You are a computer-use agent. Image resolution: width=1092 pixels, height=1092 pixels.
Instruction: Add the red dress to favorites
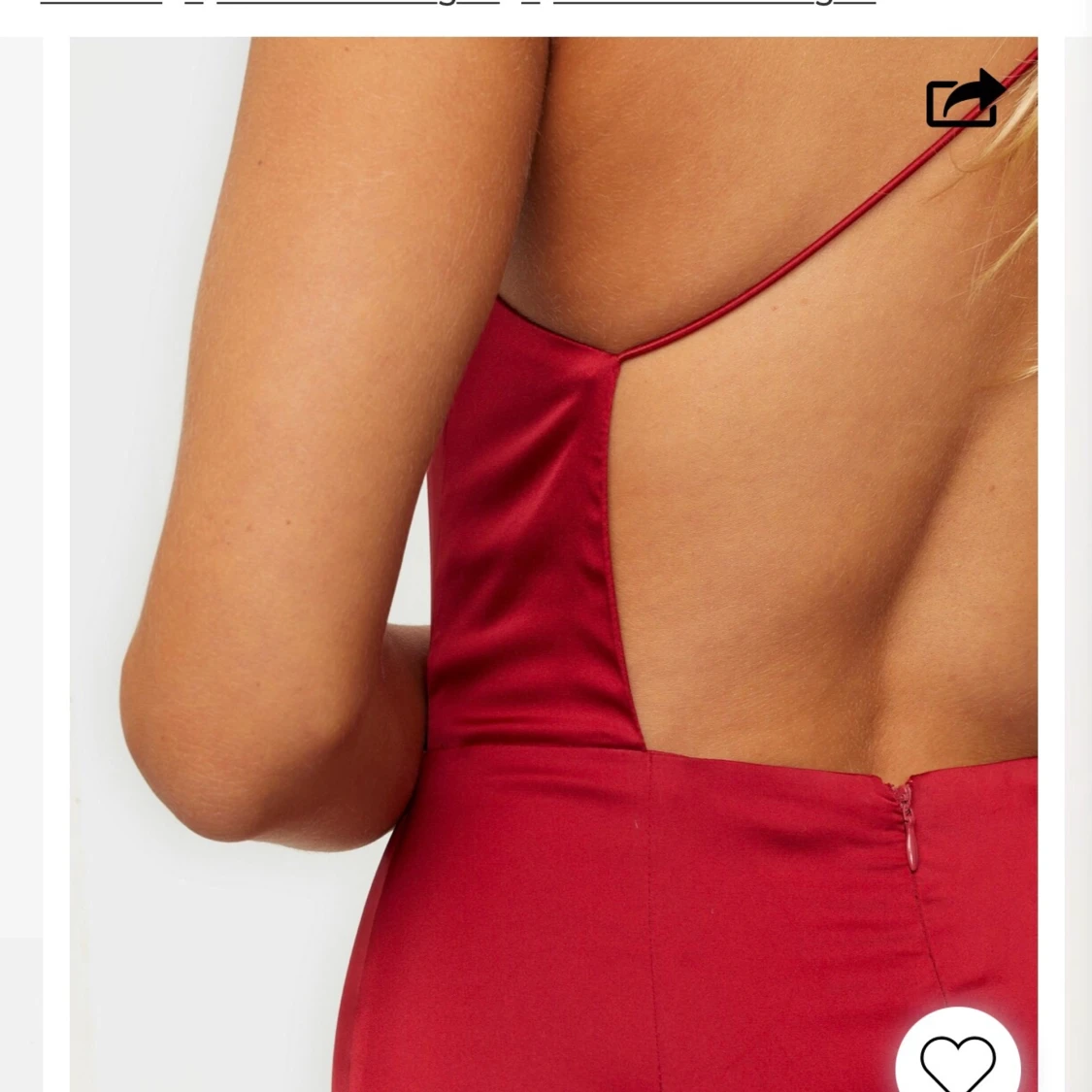pyautogui.click(x=957, y=1061)
